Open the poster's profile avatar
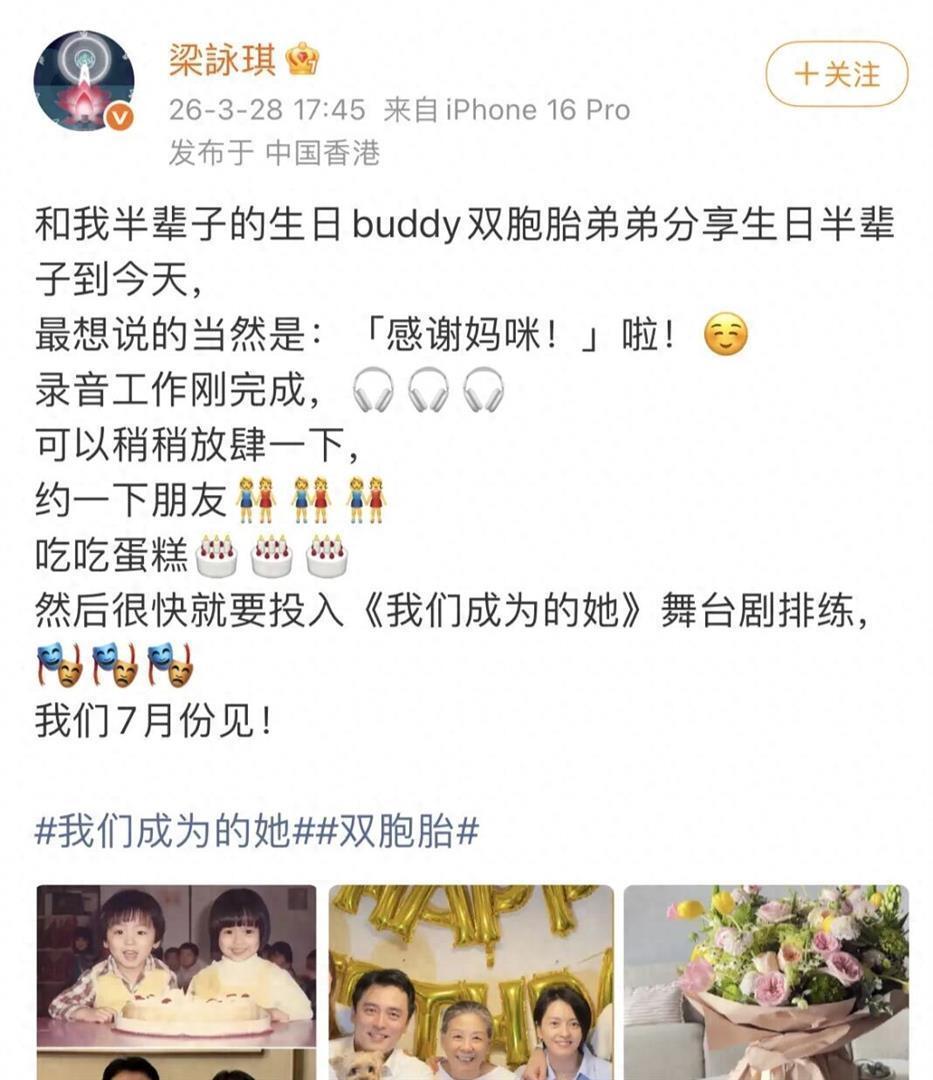Image resolution: width=933 pixels, height=1080 pixels. 83,81
